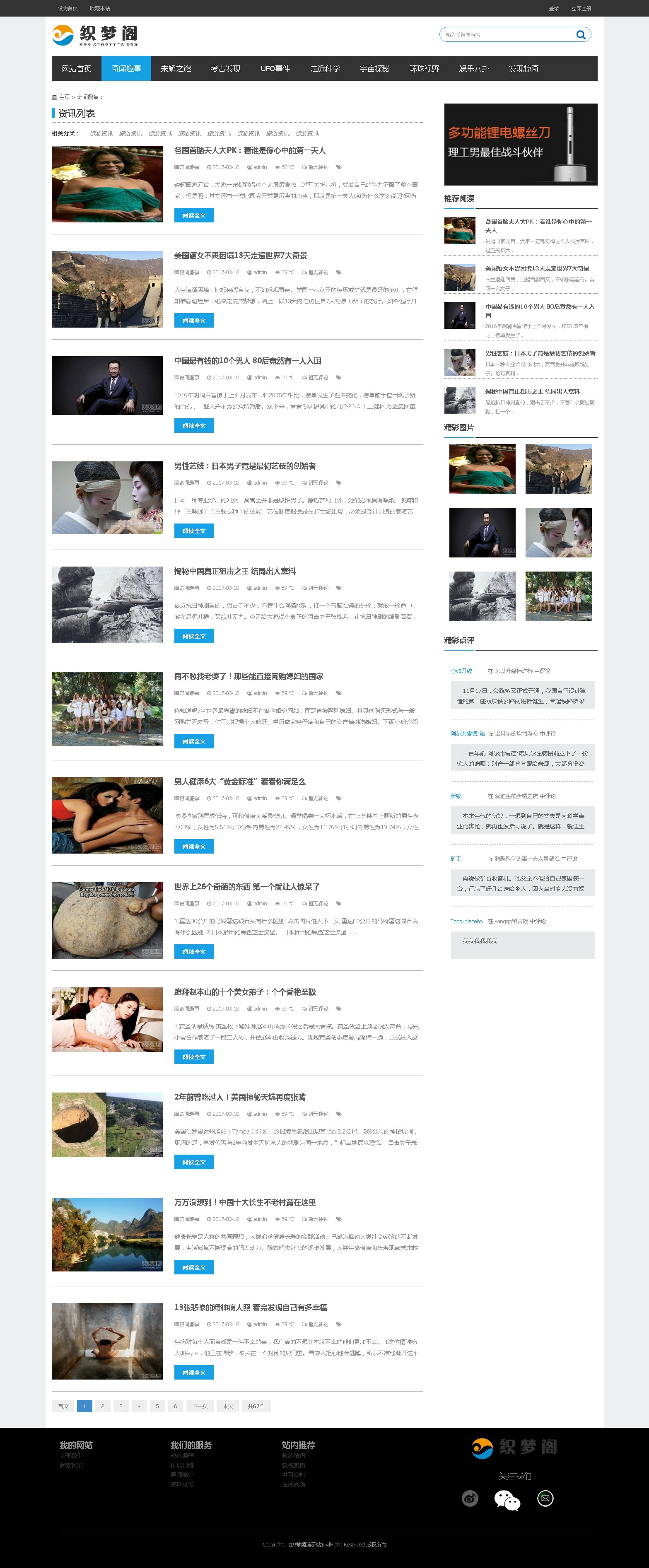Tap the search magnifier icon

[580, 35]
